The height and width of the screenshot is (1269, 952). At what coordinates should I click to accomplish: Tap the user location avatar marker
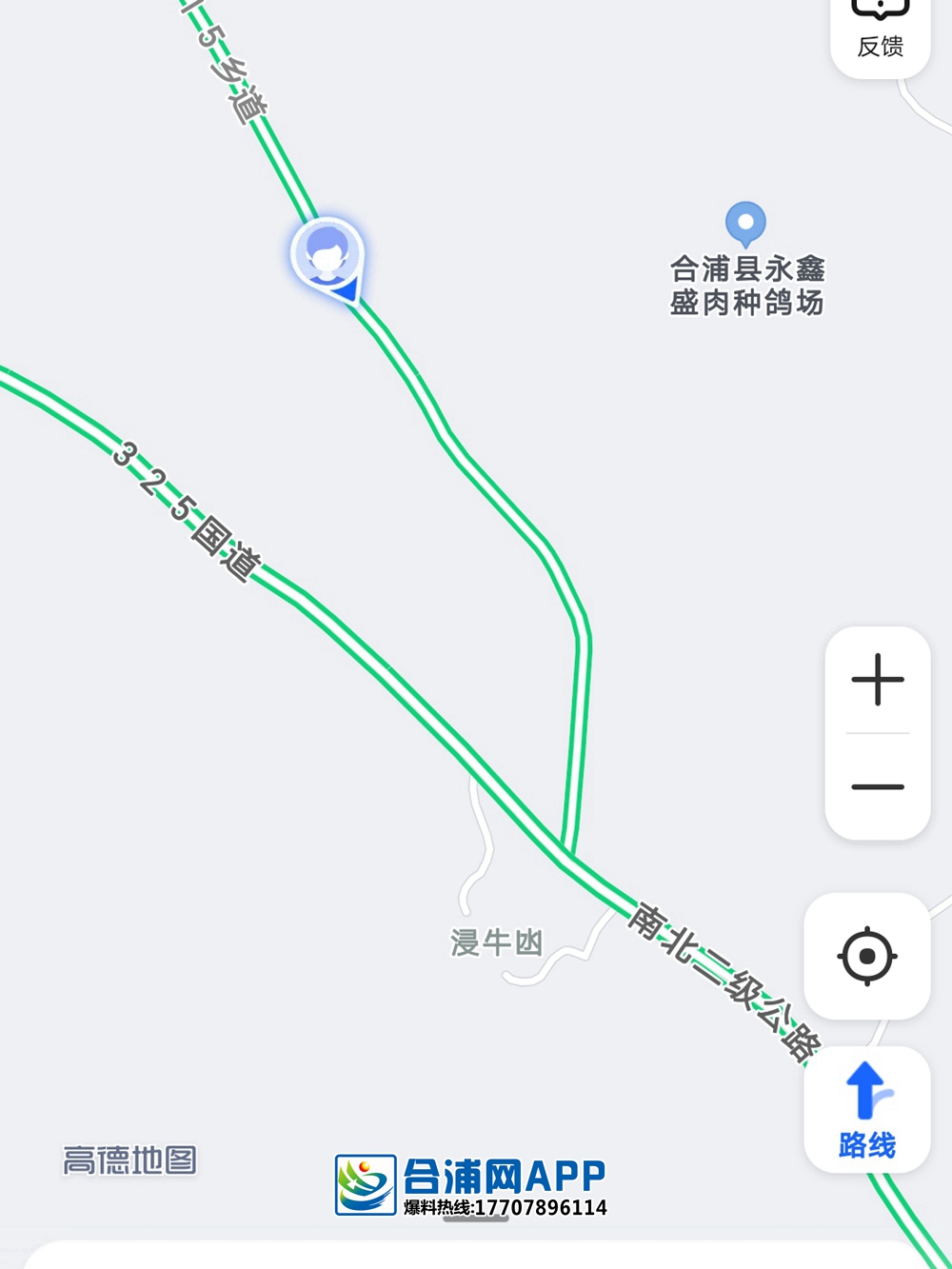click(x=327, y=254)
